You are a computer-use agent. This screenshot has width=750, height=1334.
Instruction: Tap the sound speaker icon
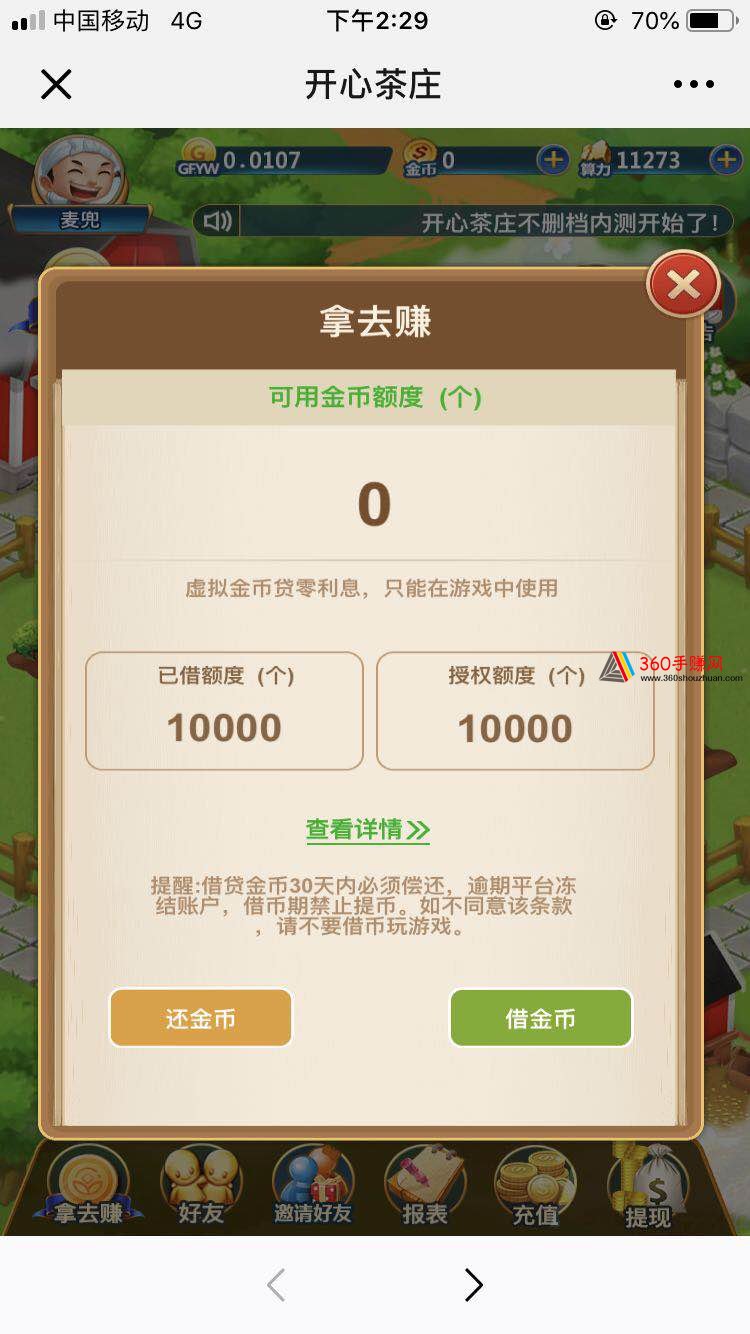[x=217, y=221]
